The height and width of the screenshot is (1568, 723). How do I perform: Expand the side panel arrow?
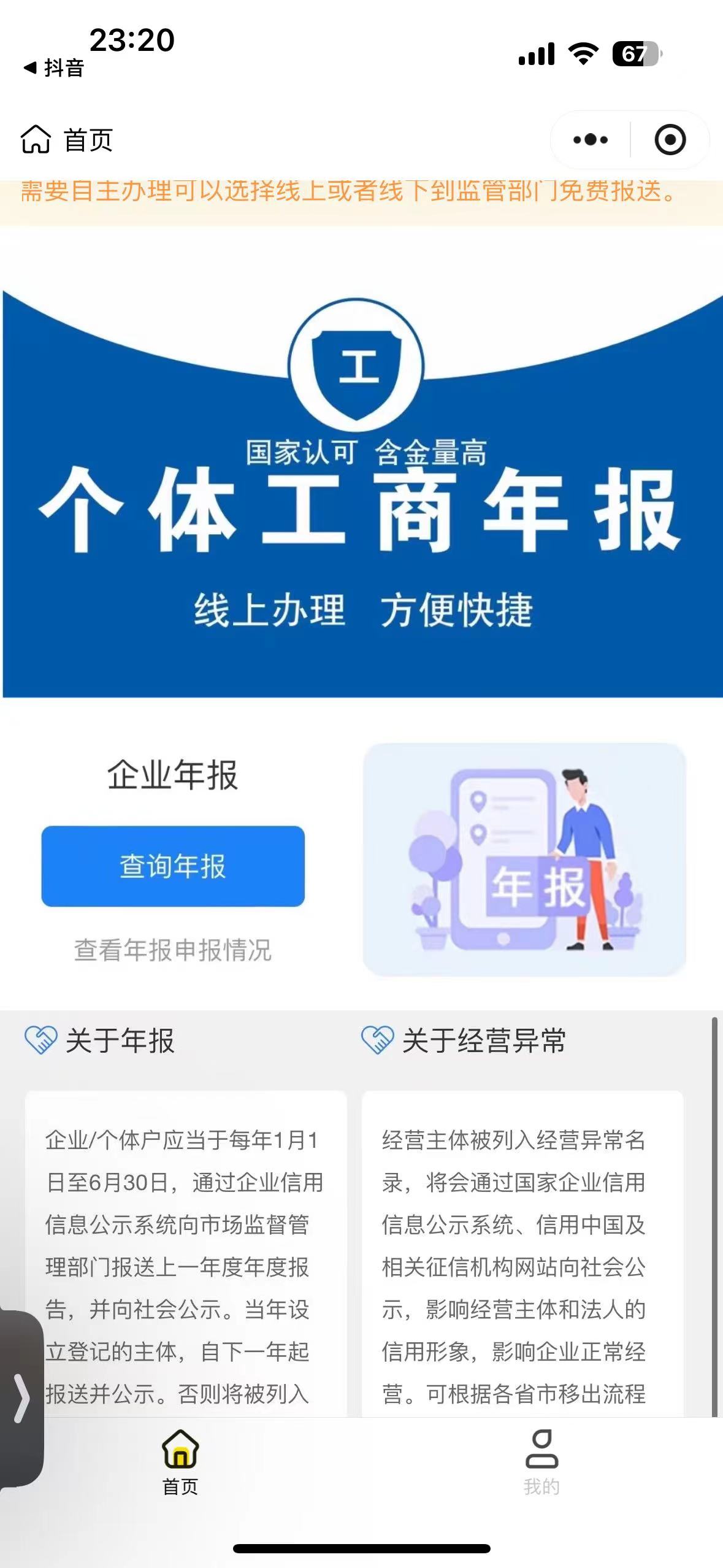pyautogui.click(x=21, y=1399)
